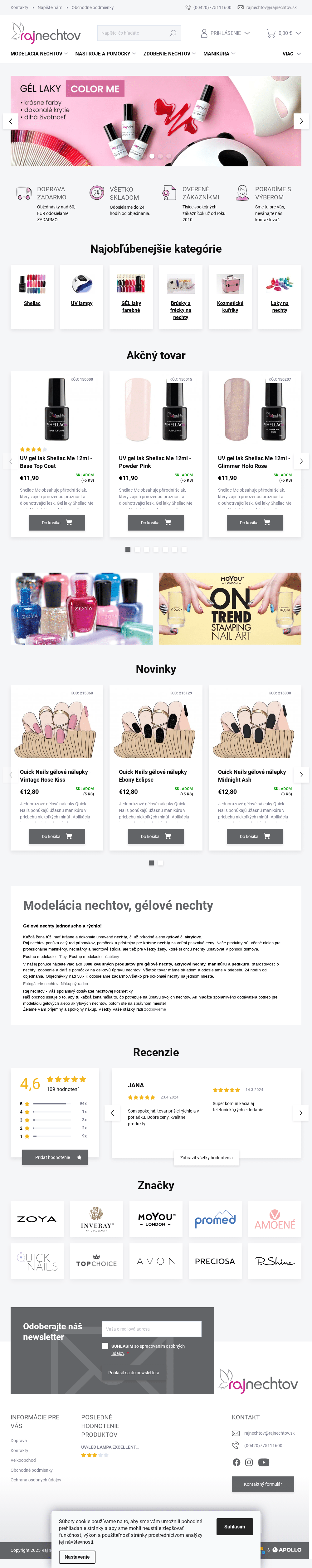Show all reviews via Zobraziť všetky hodnotenia
This screenshot has height=1568, width=312.
click(x=206, y=1158)
